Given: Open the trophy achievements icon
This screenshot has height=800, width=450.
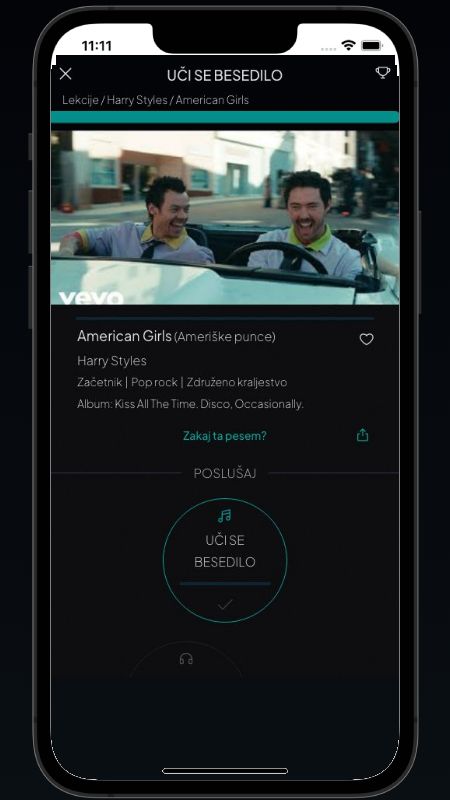Looking at the screenshot, I should [x=383, y=73].
